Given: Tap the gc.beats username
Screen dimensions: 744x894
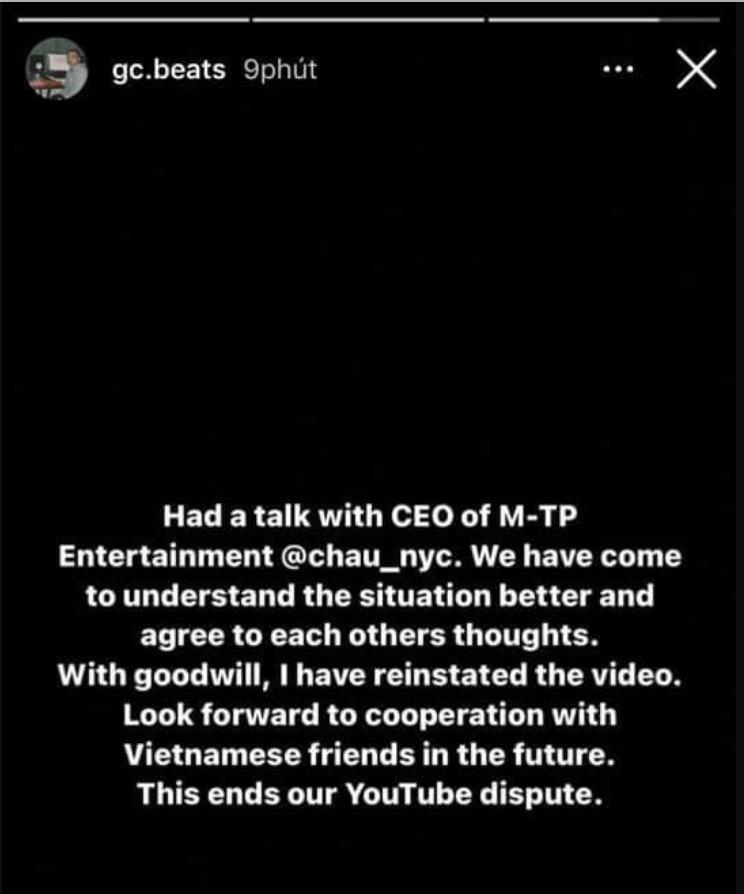Looking at the screenshot, I should [169, 72].
